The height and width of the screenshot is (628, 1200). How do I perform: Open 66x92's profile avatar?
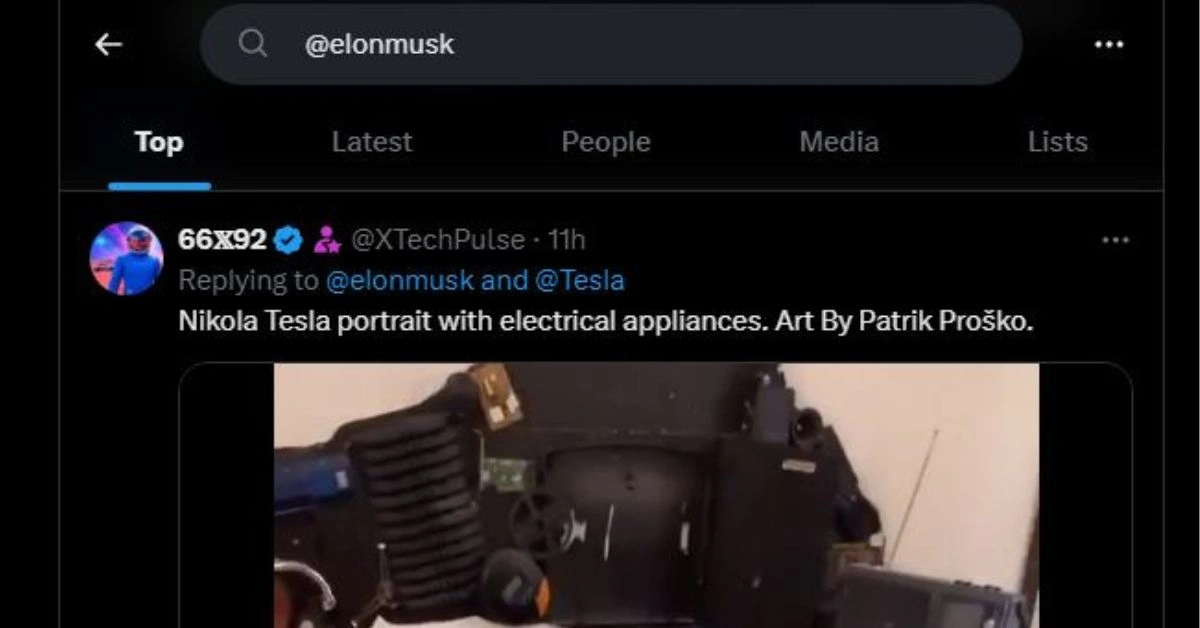tap(126, 258)
